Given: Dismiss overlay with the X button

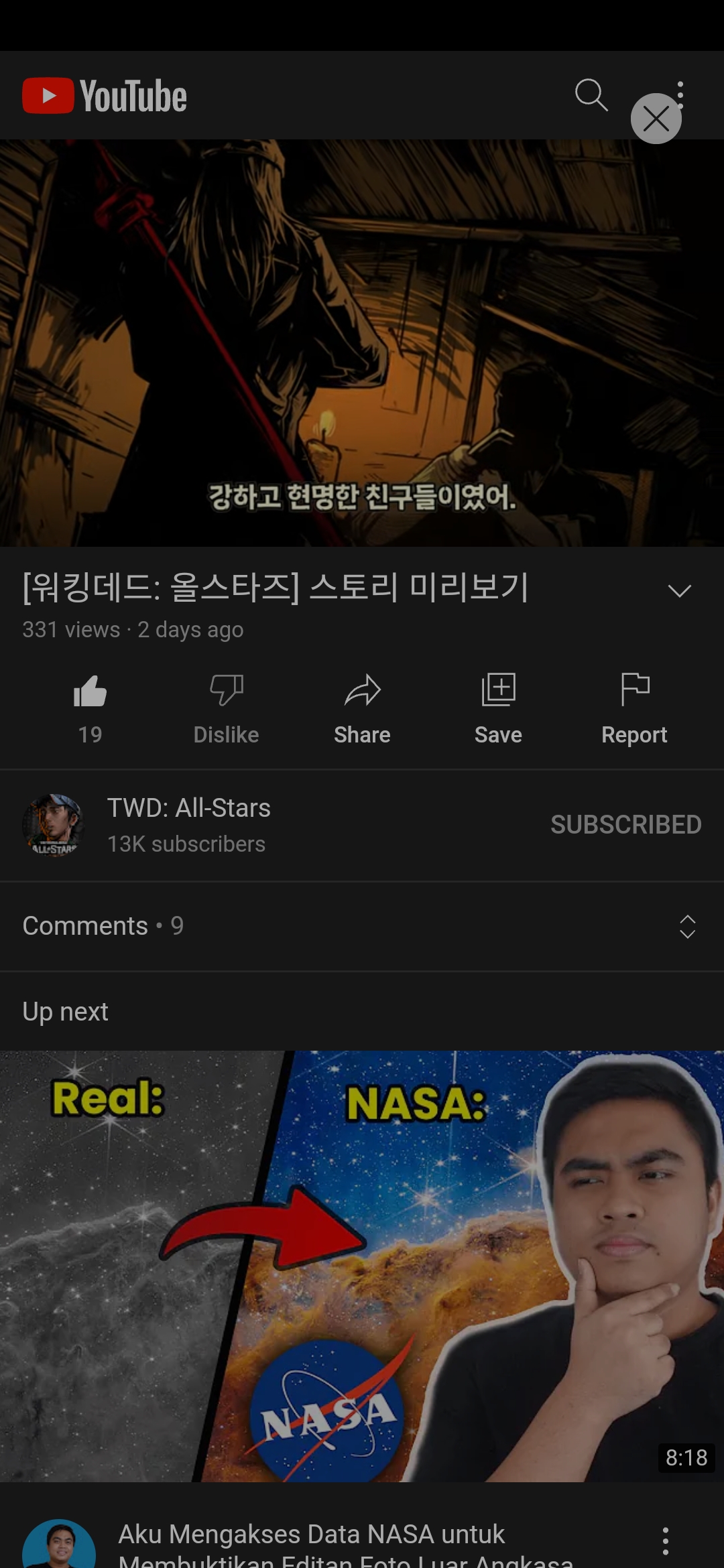Looking at the screenshot, I should [656, 119].
